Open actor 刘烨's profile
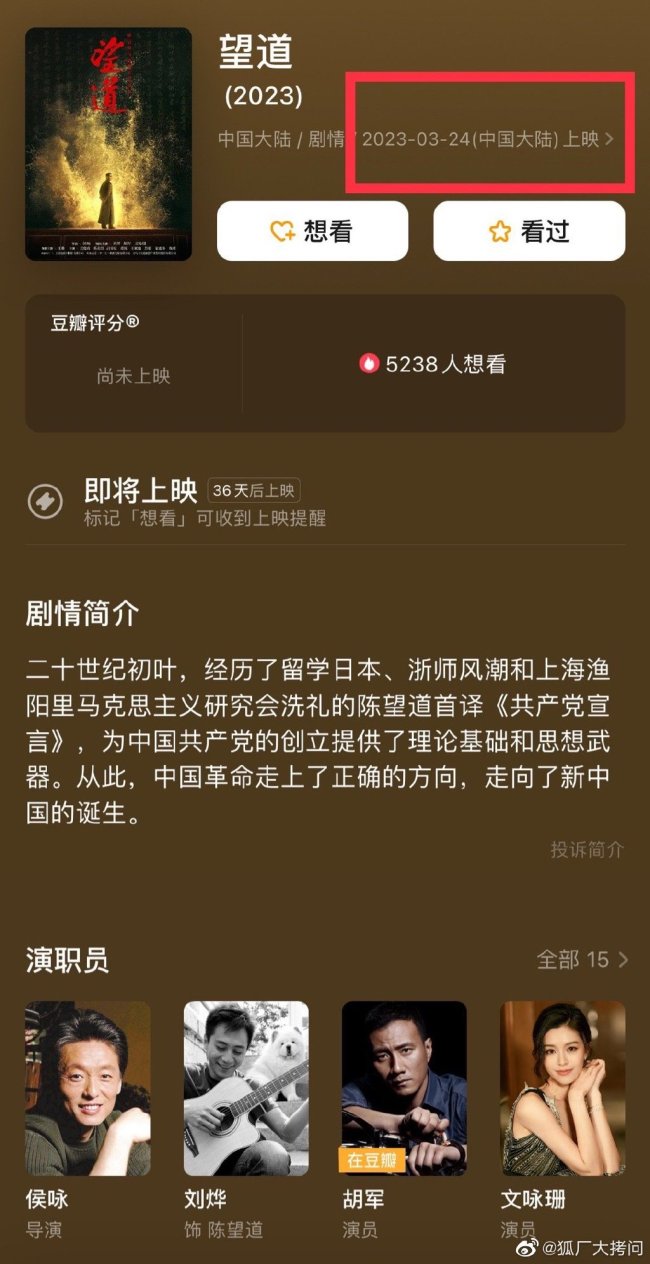 246,1088
